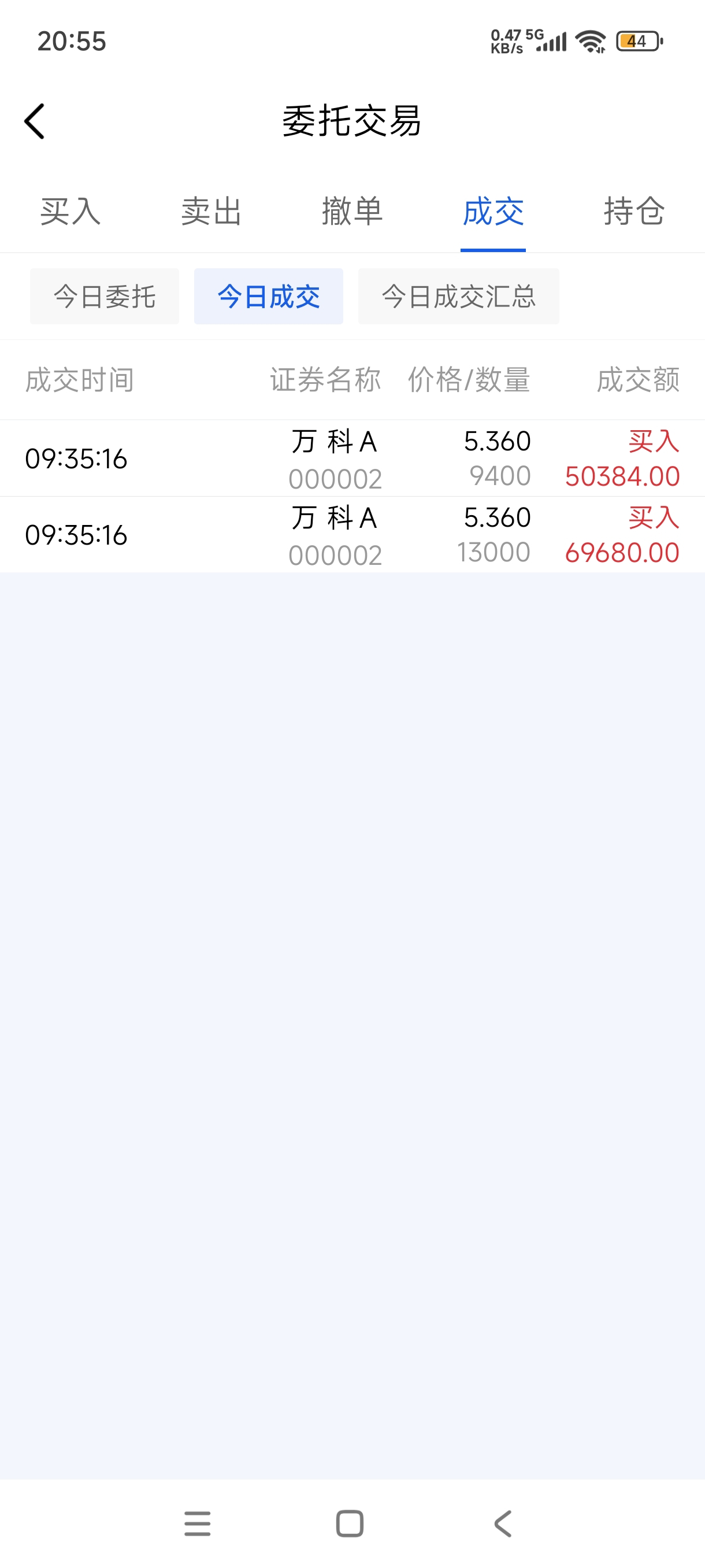Image resolution: width=705 pixels, height=1568 pixels.
Task: Switch to the 买入 tab
Action: (70, 212)
